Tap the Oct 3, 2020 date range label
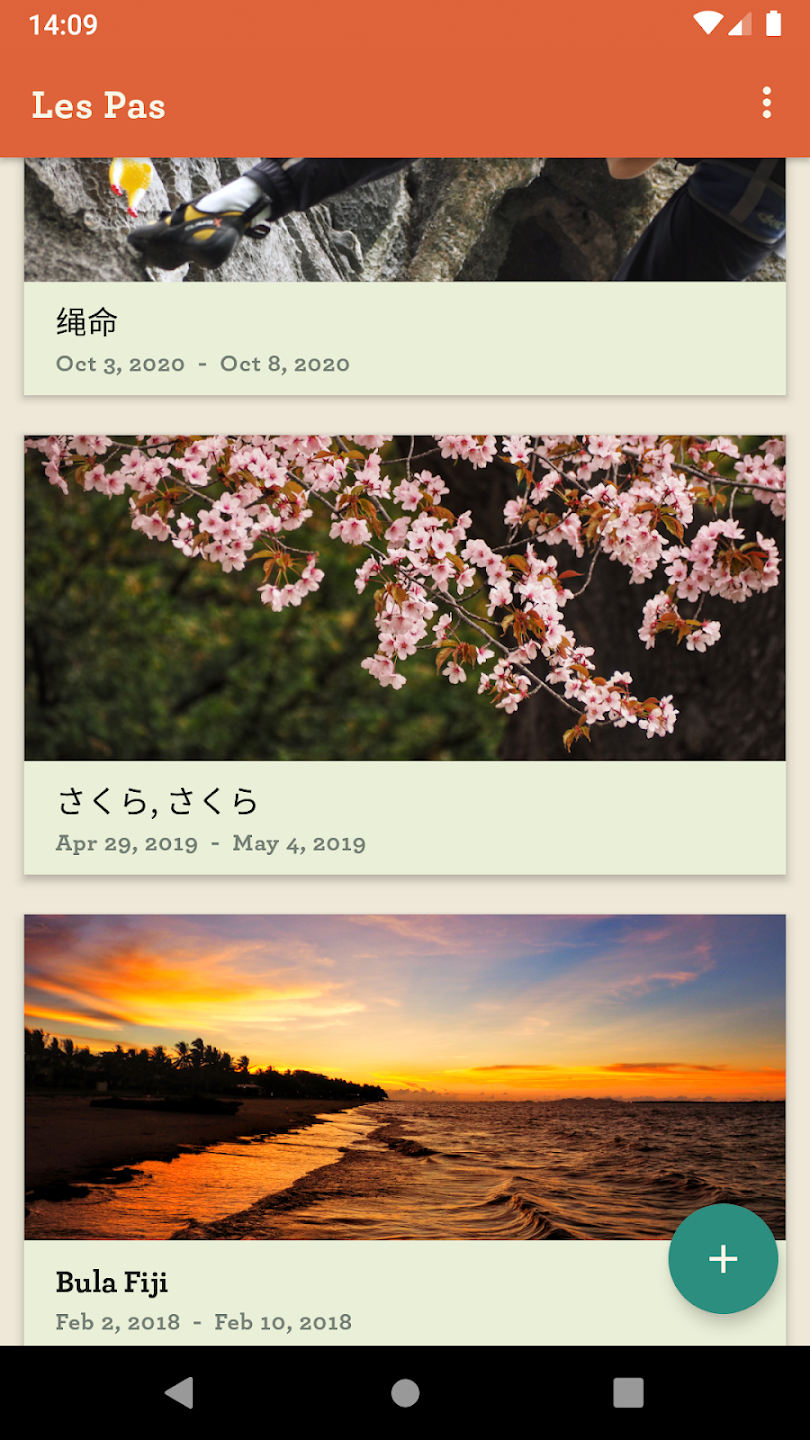Screen dimensions: 810x1440 coord(202,364)
